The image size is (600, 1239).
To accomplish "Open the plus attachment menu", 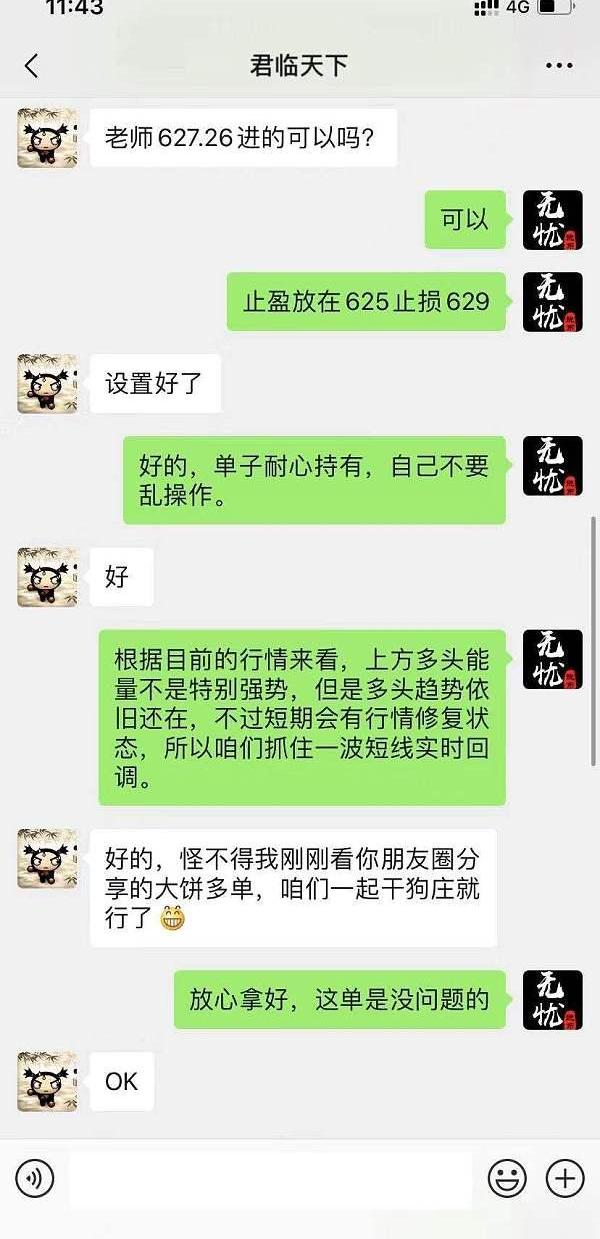I will pos(565,1180).
